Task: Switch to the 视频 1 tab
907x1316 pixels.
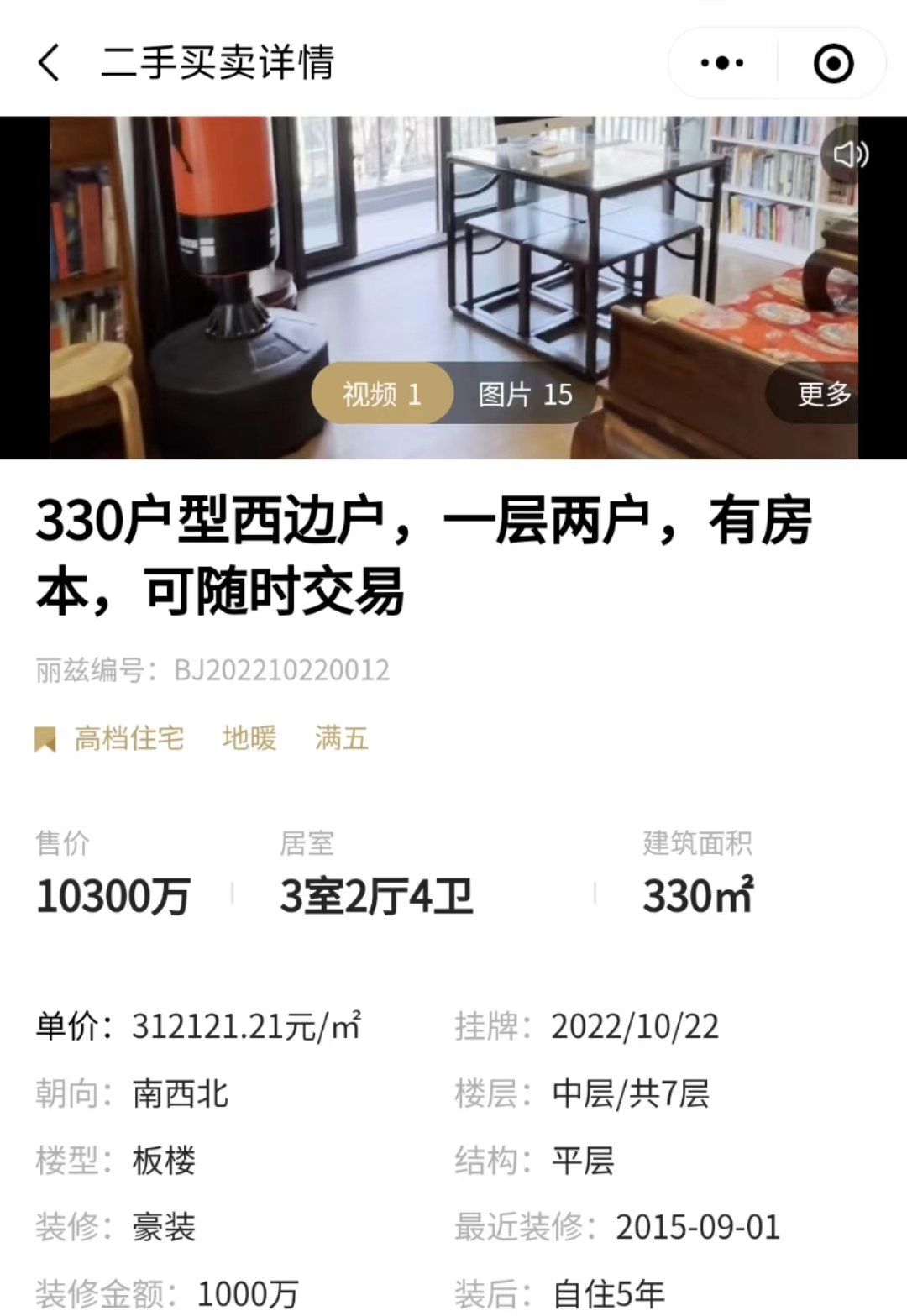Action: tap(382, 394)
